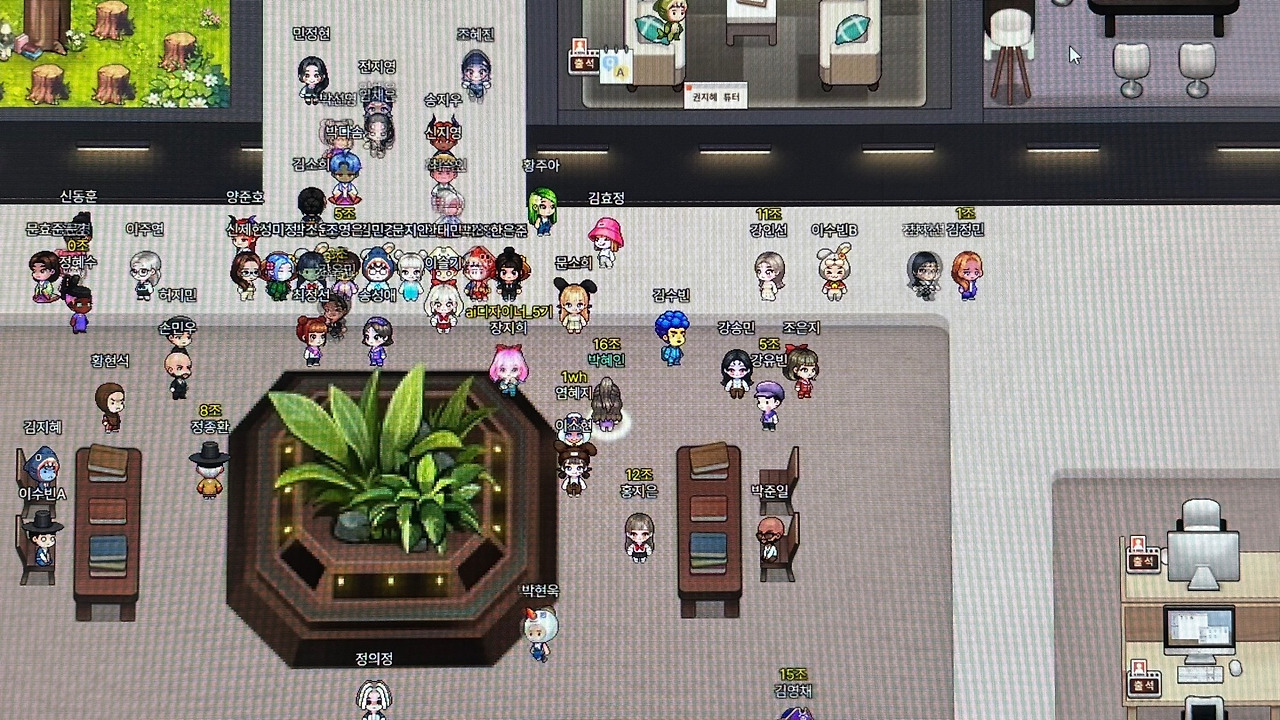The width and height of the screenshot is (1280, 720).
Task: Select the blue-haired avatar 김수빈
Action: pyautogui.click(x=672, y=337)
